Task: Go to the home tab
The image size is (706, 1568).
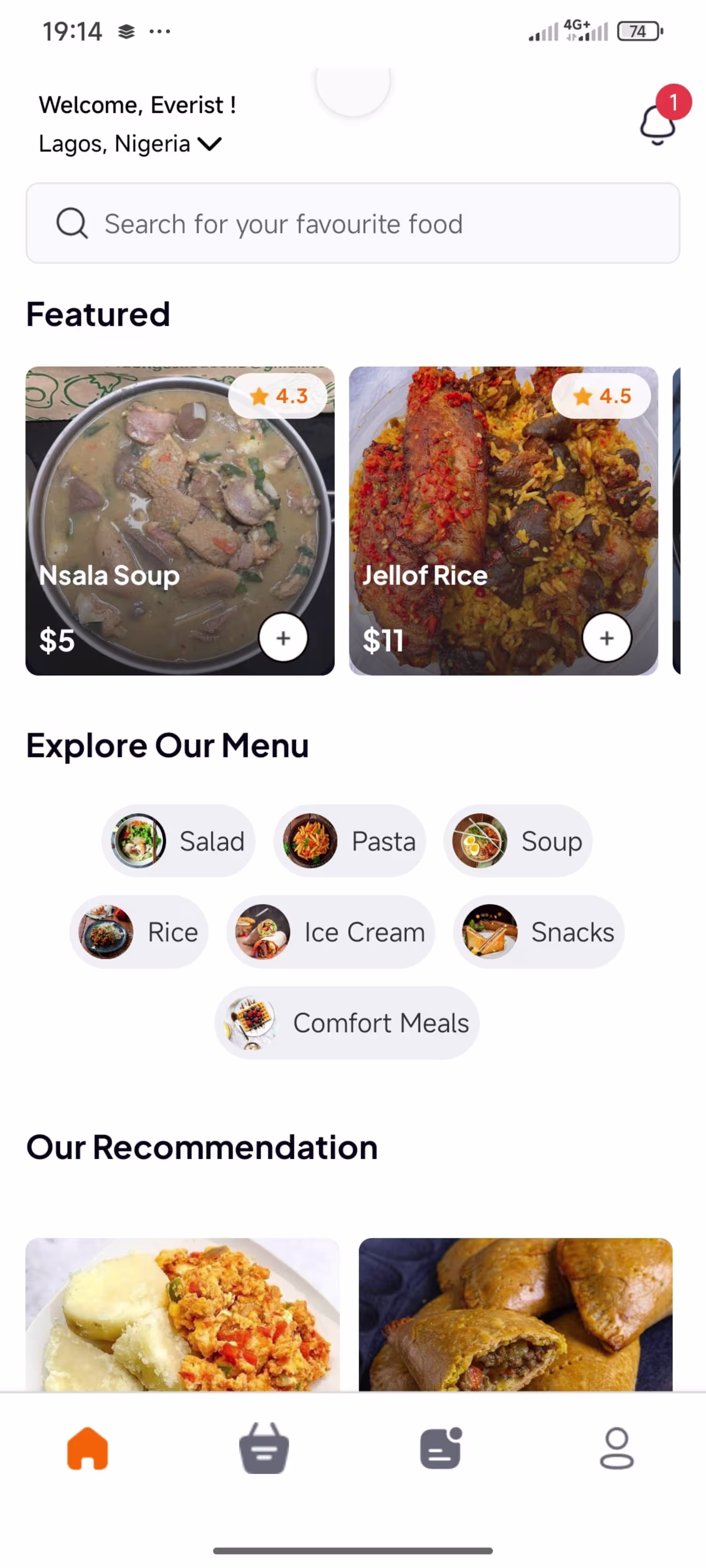Action: [x=88, y=1448]
